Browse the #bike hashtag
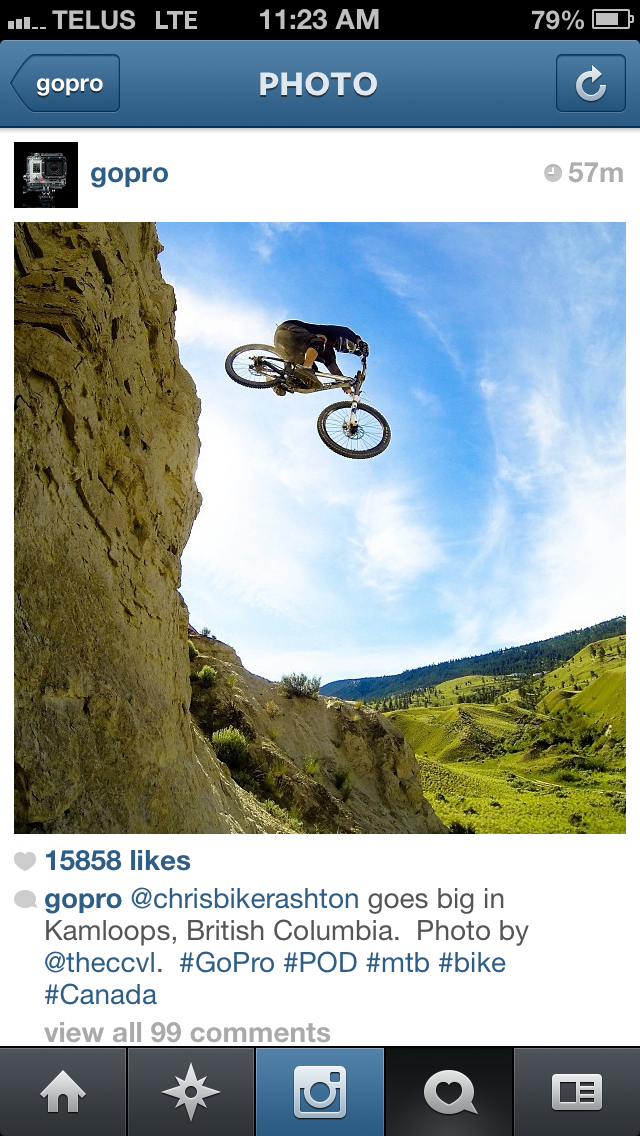This screenshot has width=640, height=1136. pos(472,964)
